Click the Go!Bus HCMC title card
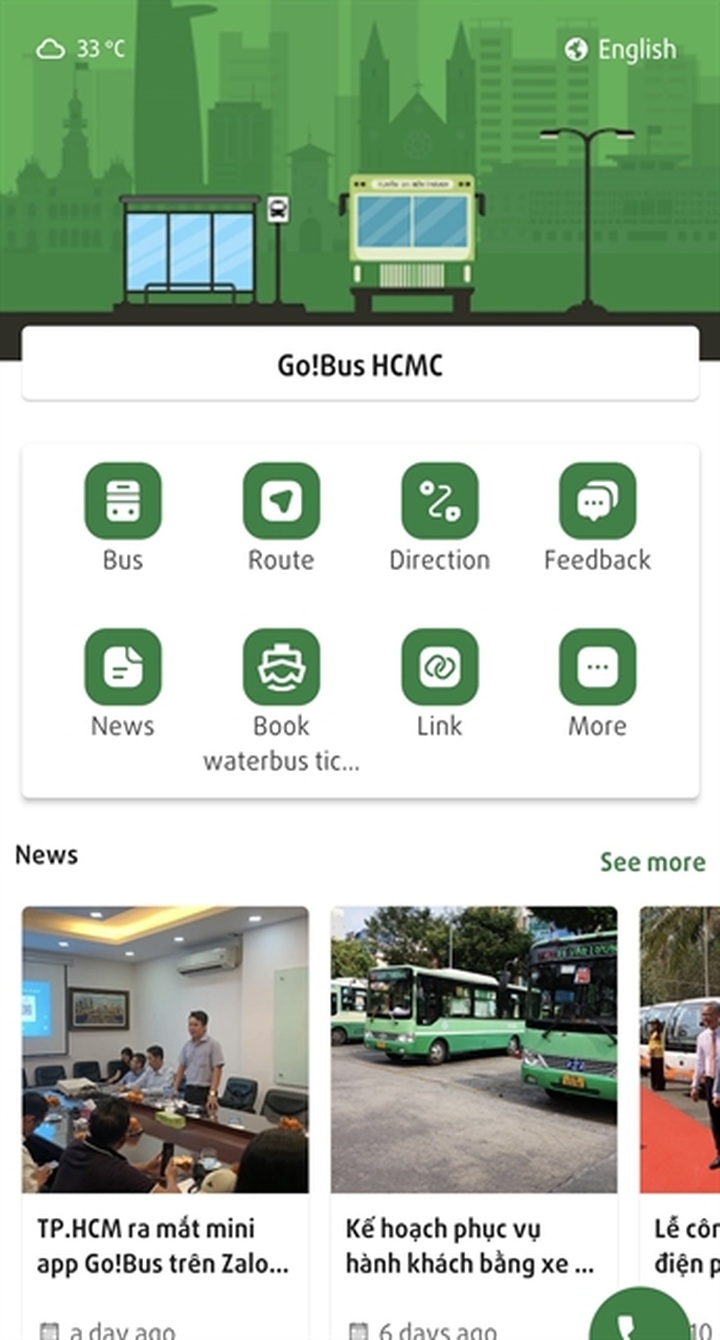Viewport: 720px width, 1340px height. click(x=360, y=364)
